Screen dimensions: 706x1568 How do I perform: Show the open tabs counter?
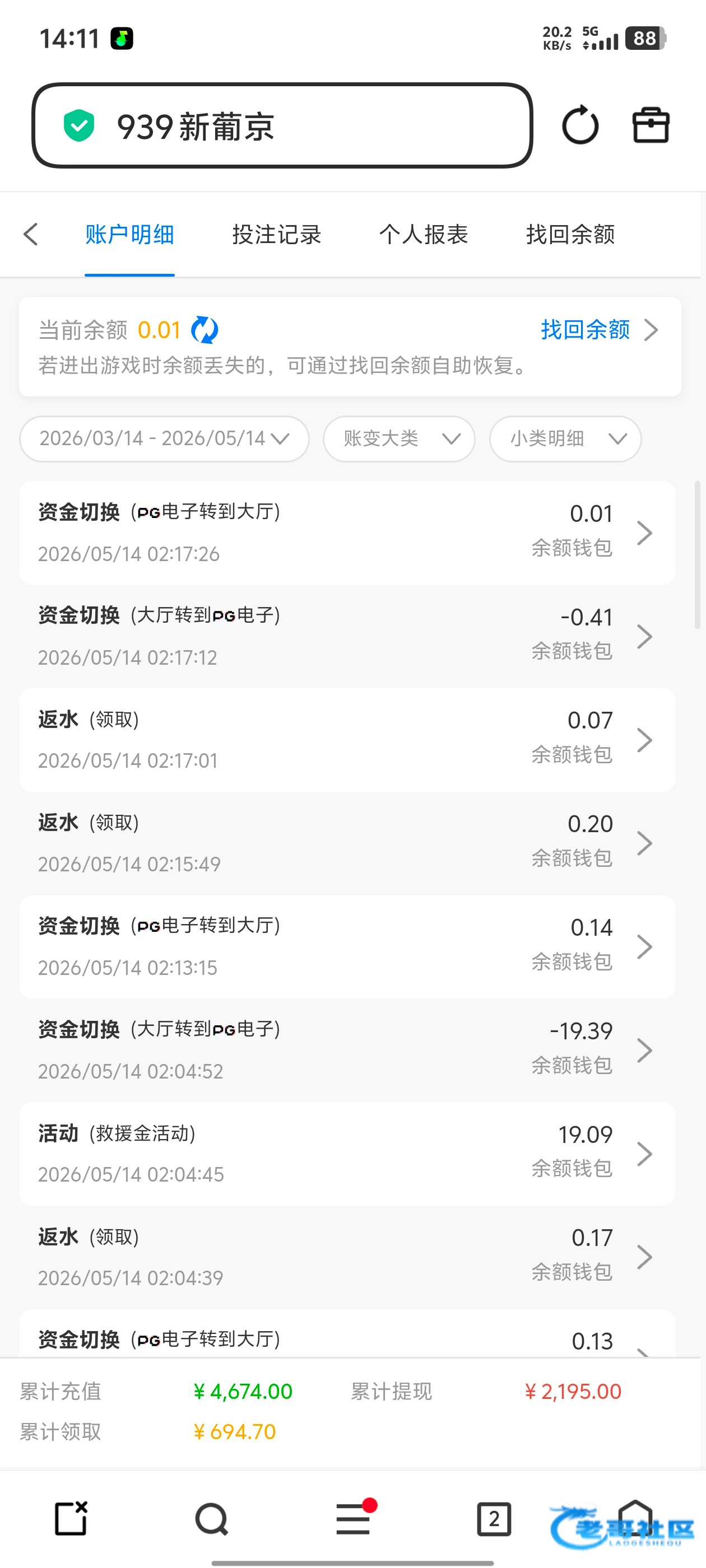(x=494, y=1519)
